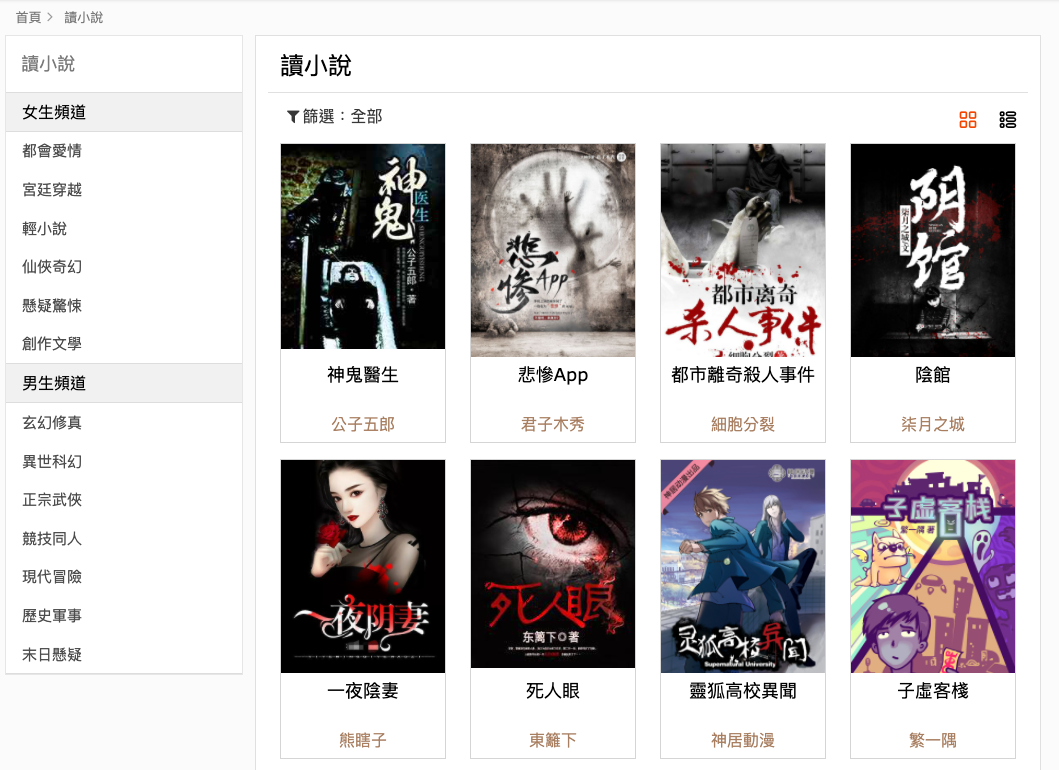This screenshot has width=1059, height=770.
Task: View author 東籬下 under 死人眼
Action: (552, 741)
